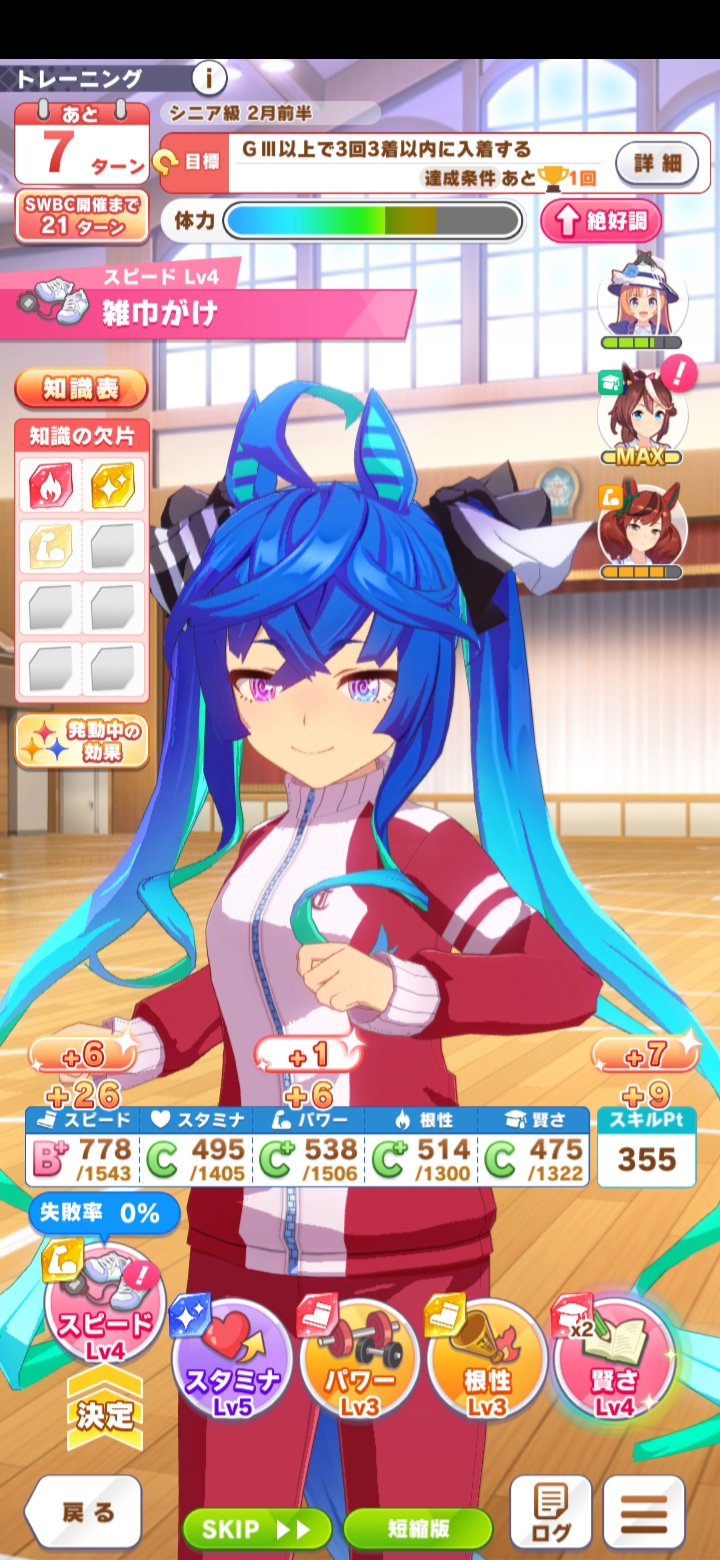Toggle 短縮版 shortened mode
Viewport: 720px width, 1560px height.
[417, 1528]
